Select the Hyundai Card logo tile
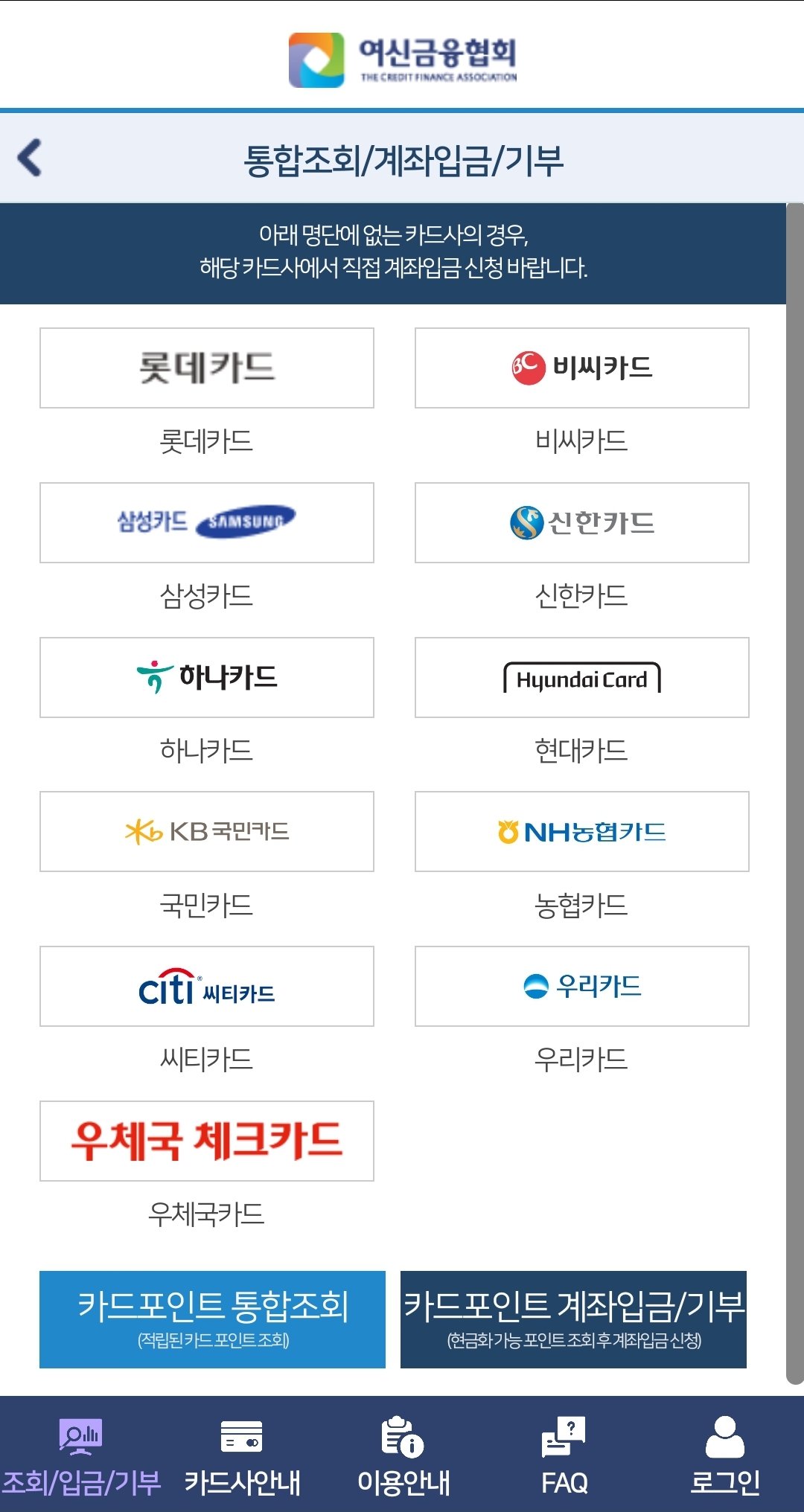Viewport: 804px width, 1512px height. pyautogui.click(x=581, y=677)
